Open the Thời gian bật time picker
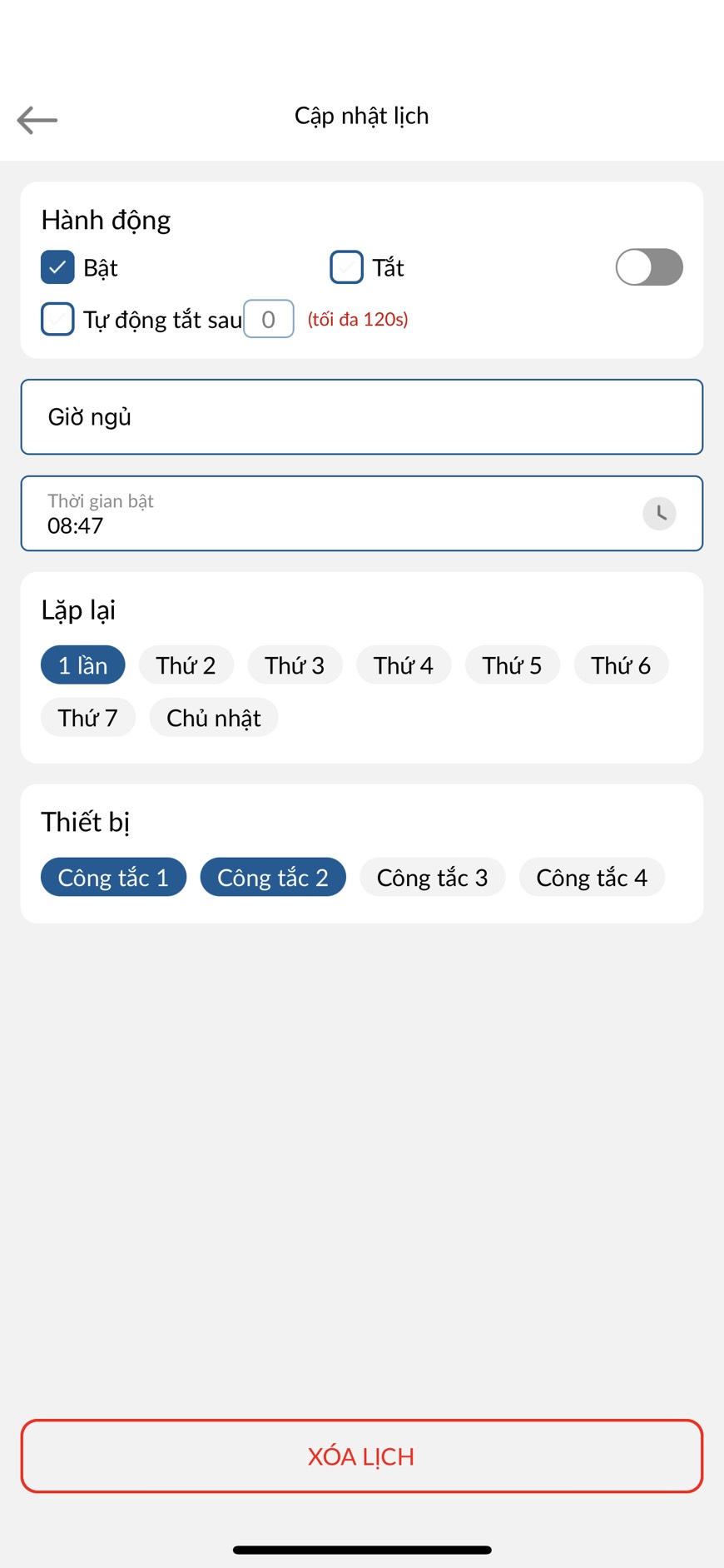Viewport: 724px width, 1568px height. point(362,513)
